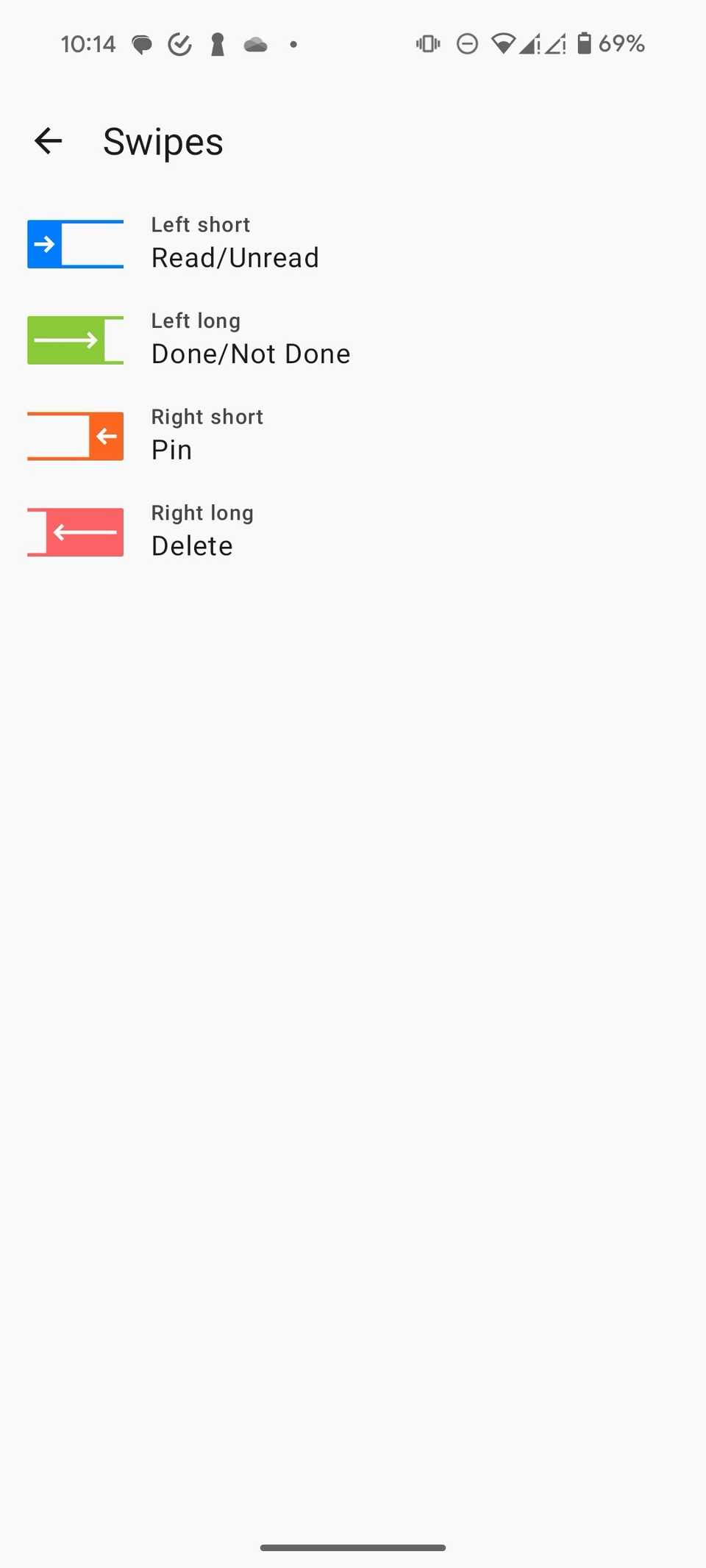Viewport: 706px width, 1568px height.
Task: Open the Pin action setting
Action: coord(171,449)
